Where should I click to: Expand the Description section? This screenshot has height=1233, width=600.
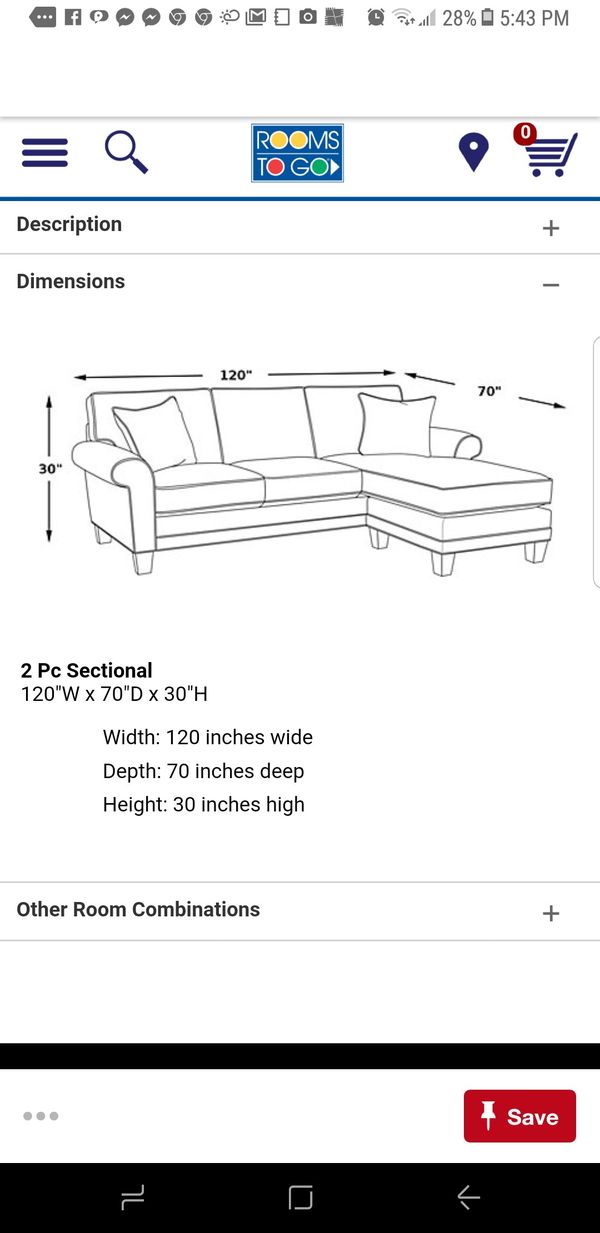(300, 226)
